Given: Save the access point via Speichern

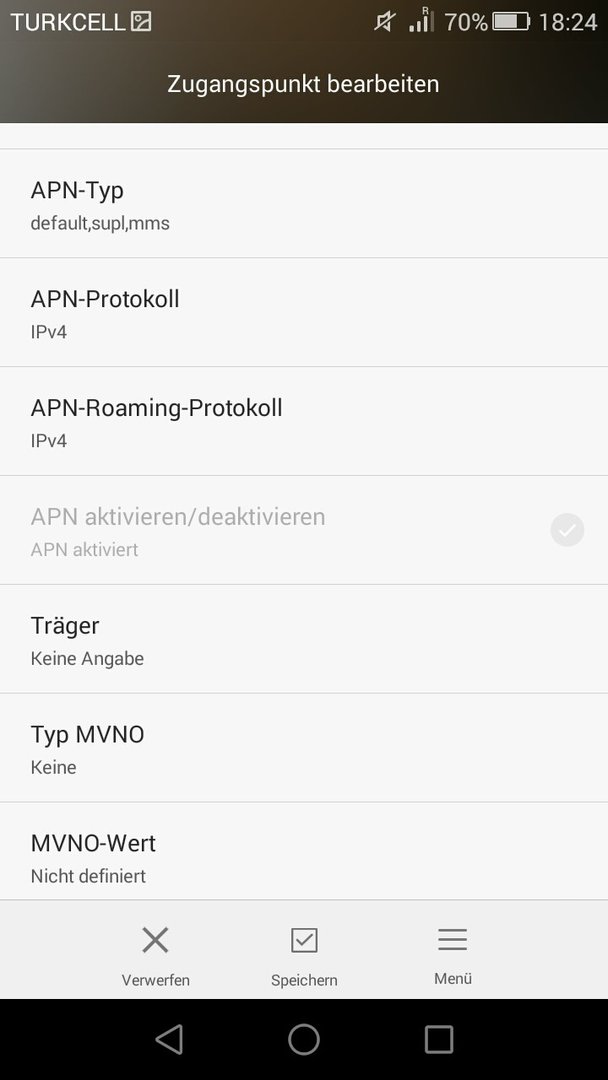Looking at the screenshot, I should point(304,956).
